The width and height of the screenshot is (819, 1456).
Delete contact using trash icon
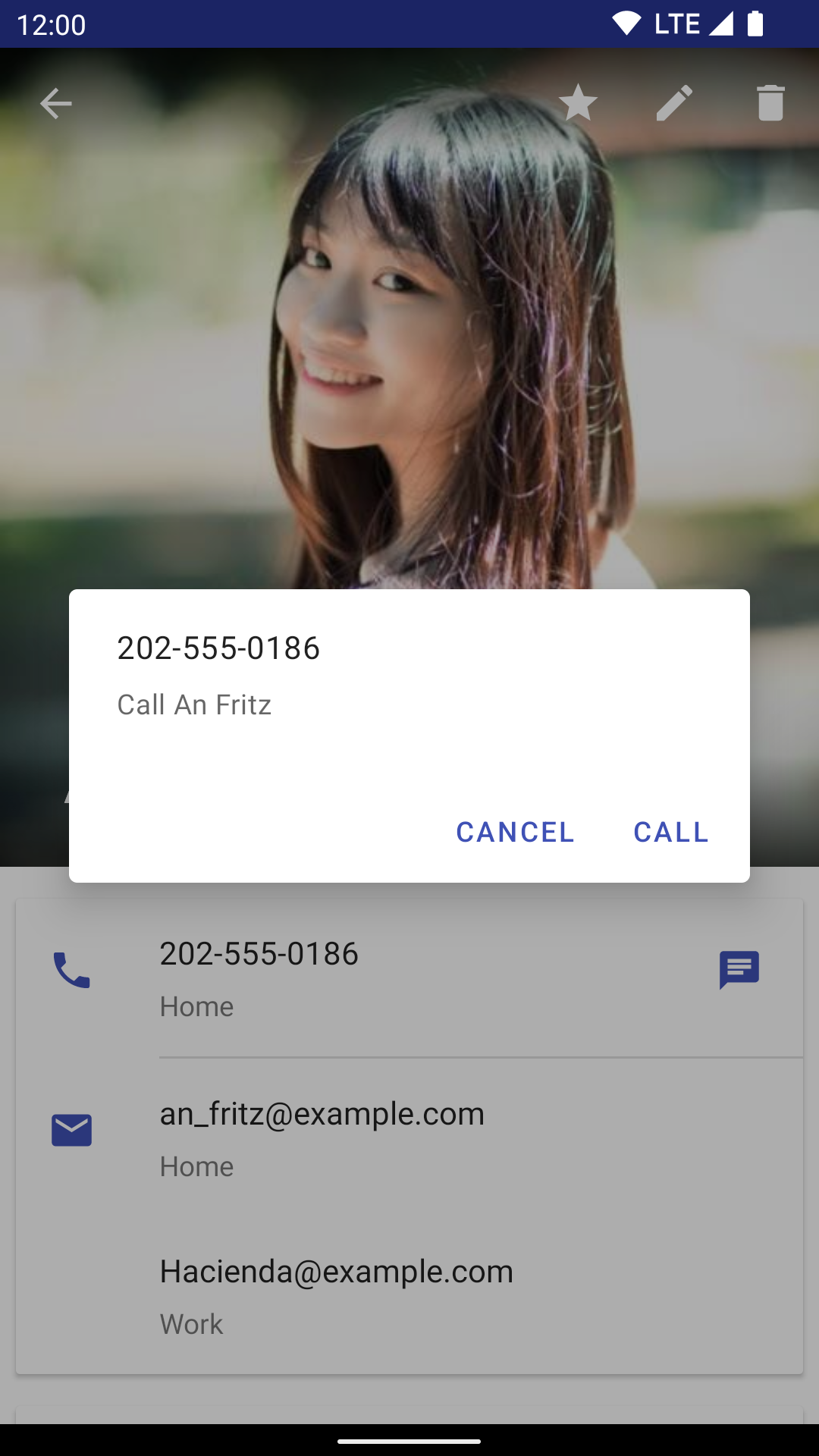point(770,103)
